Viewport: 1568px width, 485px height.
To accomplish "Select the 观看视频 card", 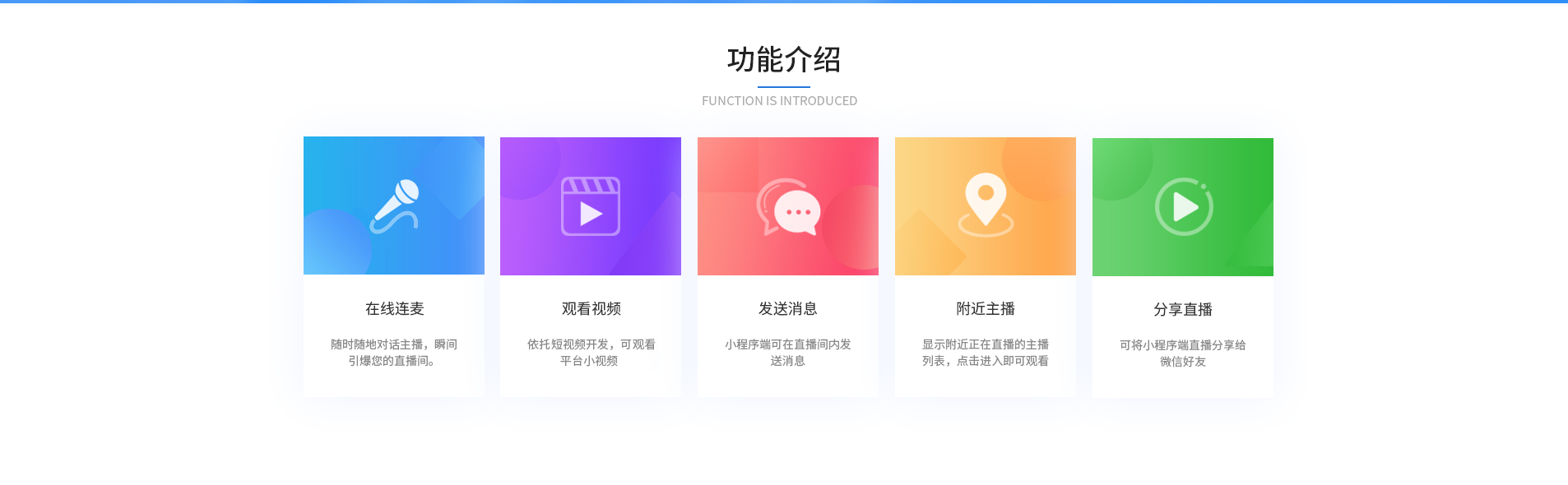I will [590, 266].
